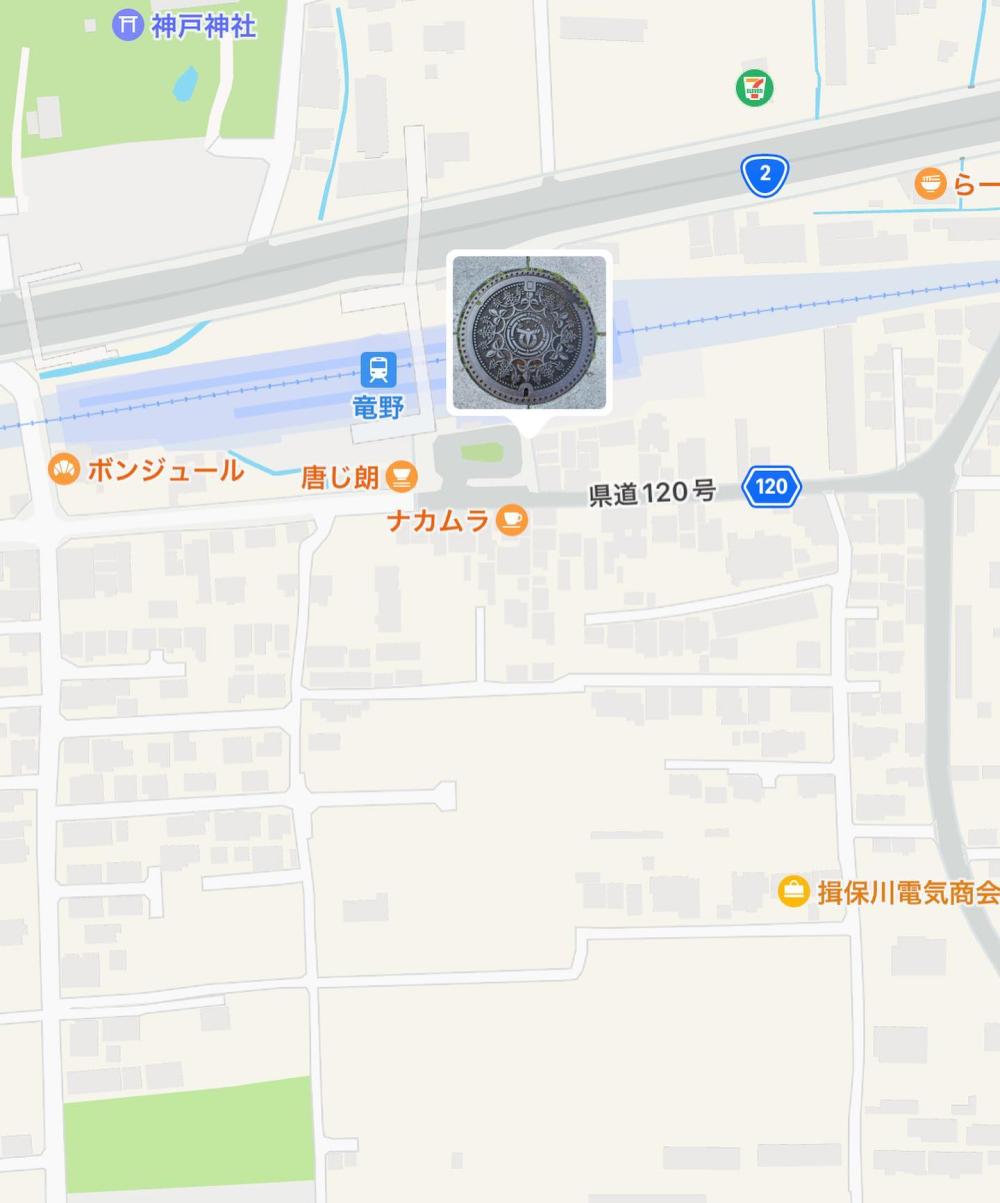The width and height of the screenshot is (1000, 1203).
Task: Open the 7-Eleven store marker
Action: click(x=754, y=88)
